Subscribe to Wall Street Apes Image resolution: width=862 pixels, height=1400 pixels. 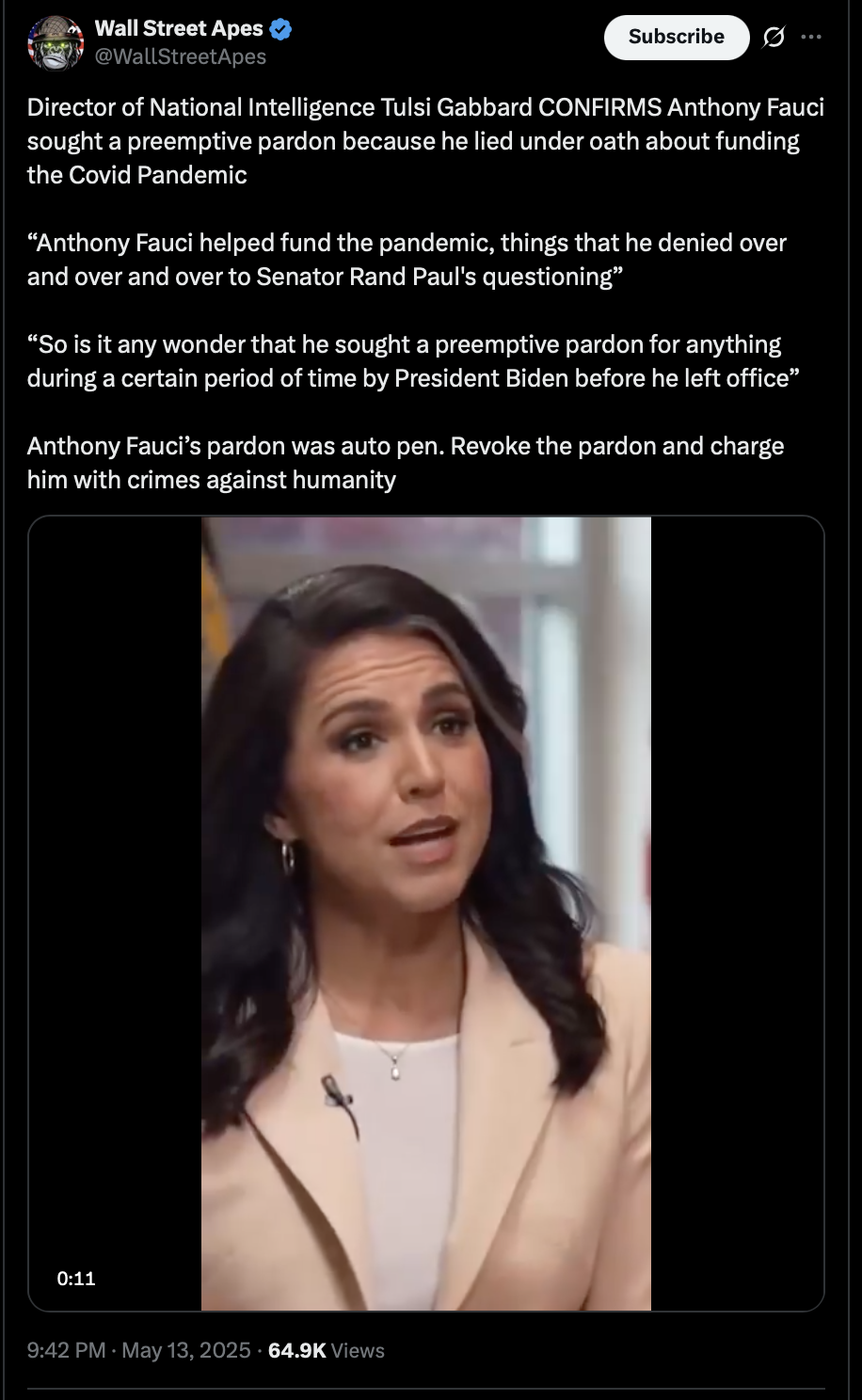[676, 37]
